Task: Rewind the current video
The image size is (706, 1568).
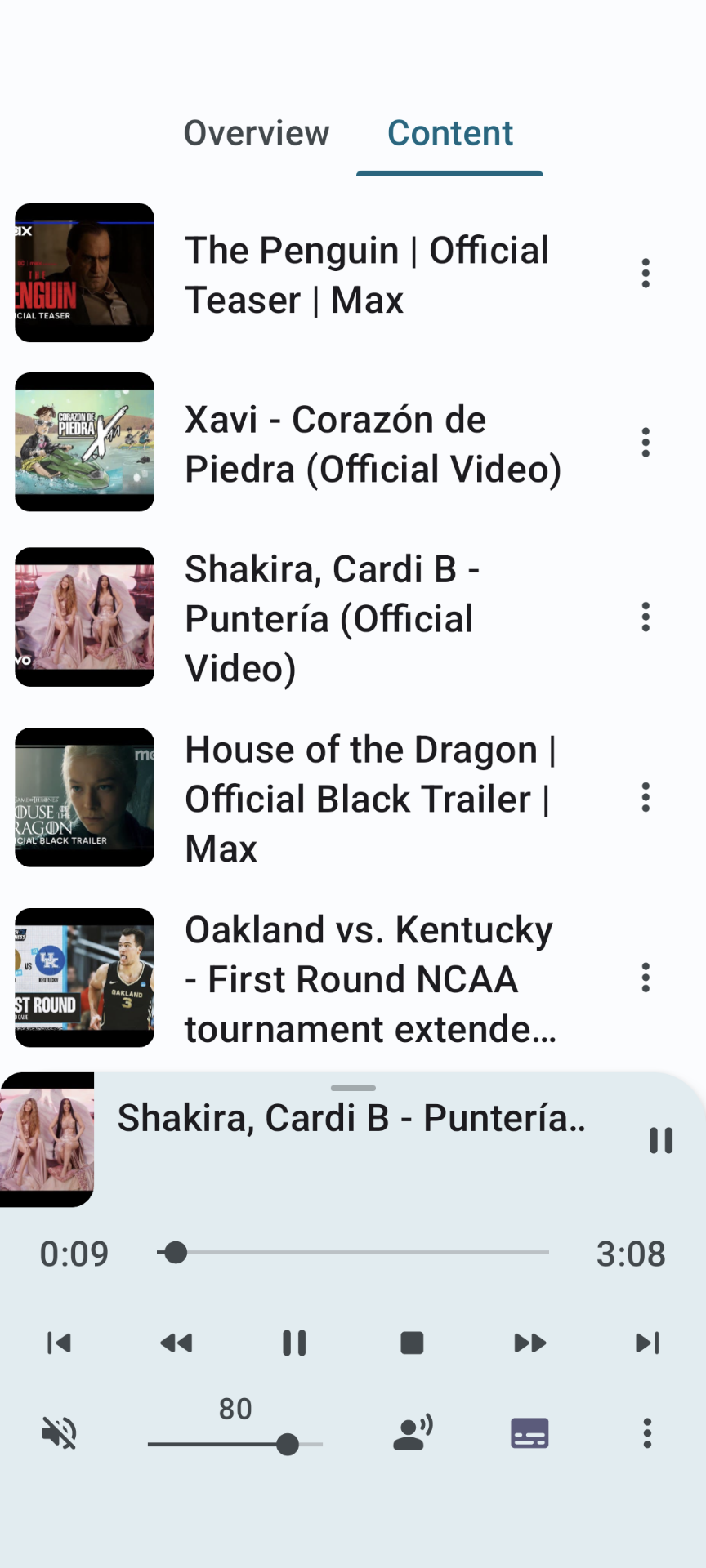Action: (x=176, y=1343)
